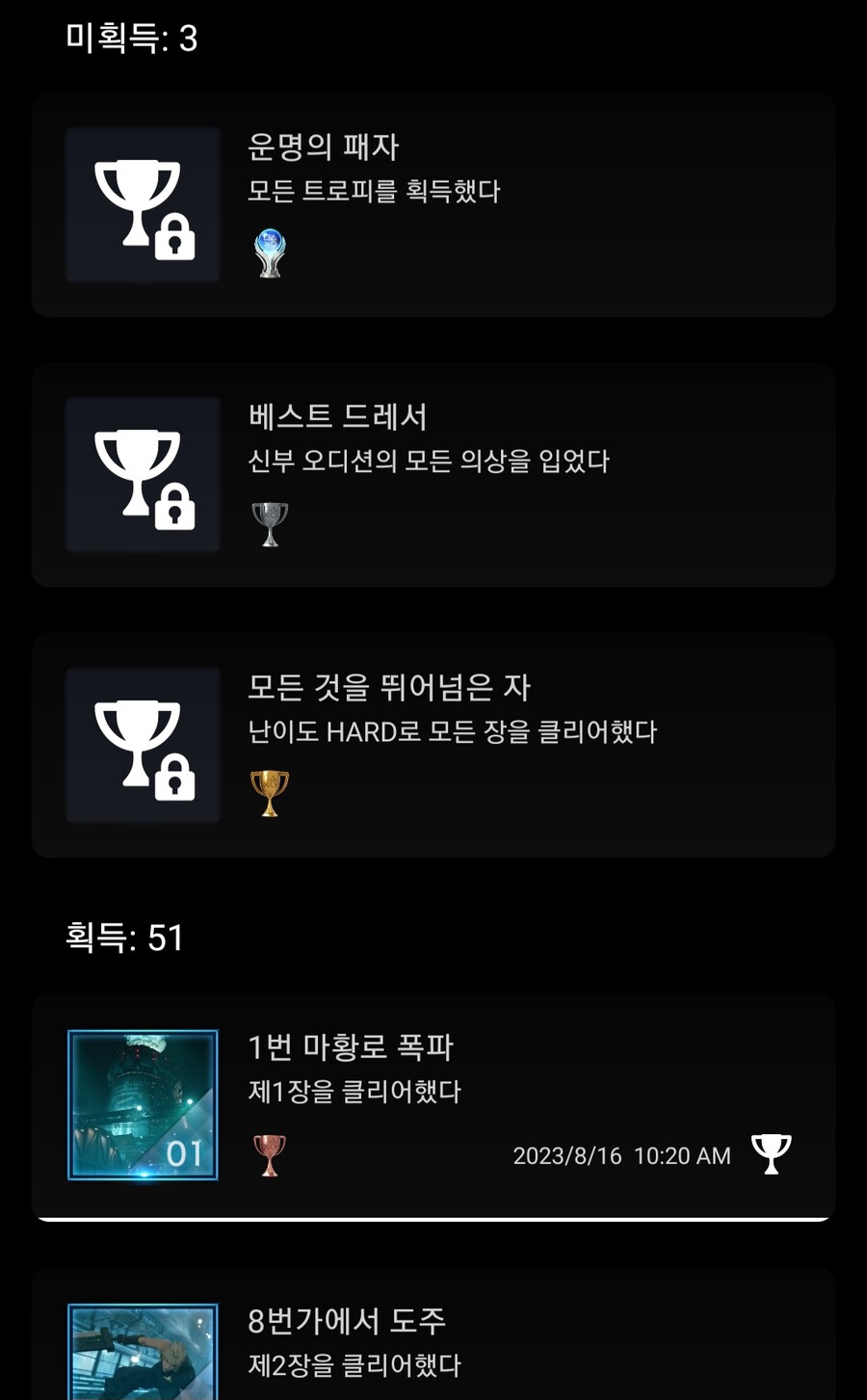Click the locked trophy icon beside 운명의 패자

[142, 203]
